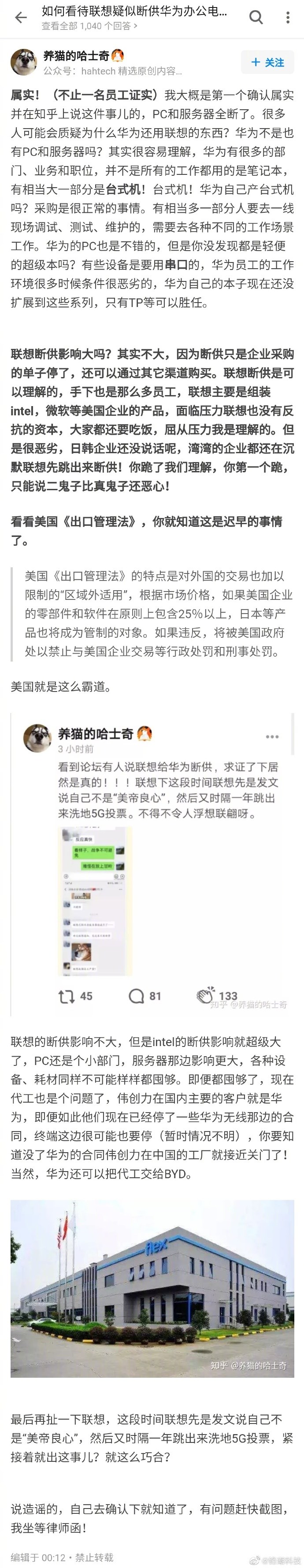Image resolution: width=304 pixels, height=1568 pixels.
Task: Open search from the top bar
Action: coord(256,18)
